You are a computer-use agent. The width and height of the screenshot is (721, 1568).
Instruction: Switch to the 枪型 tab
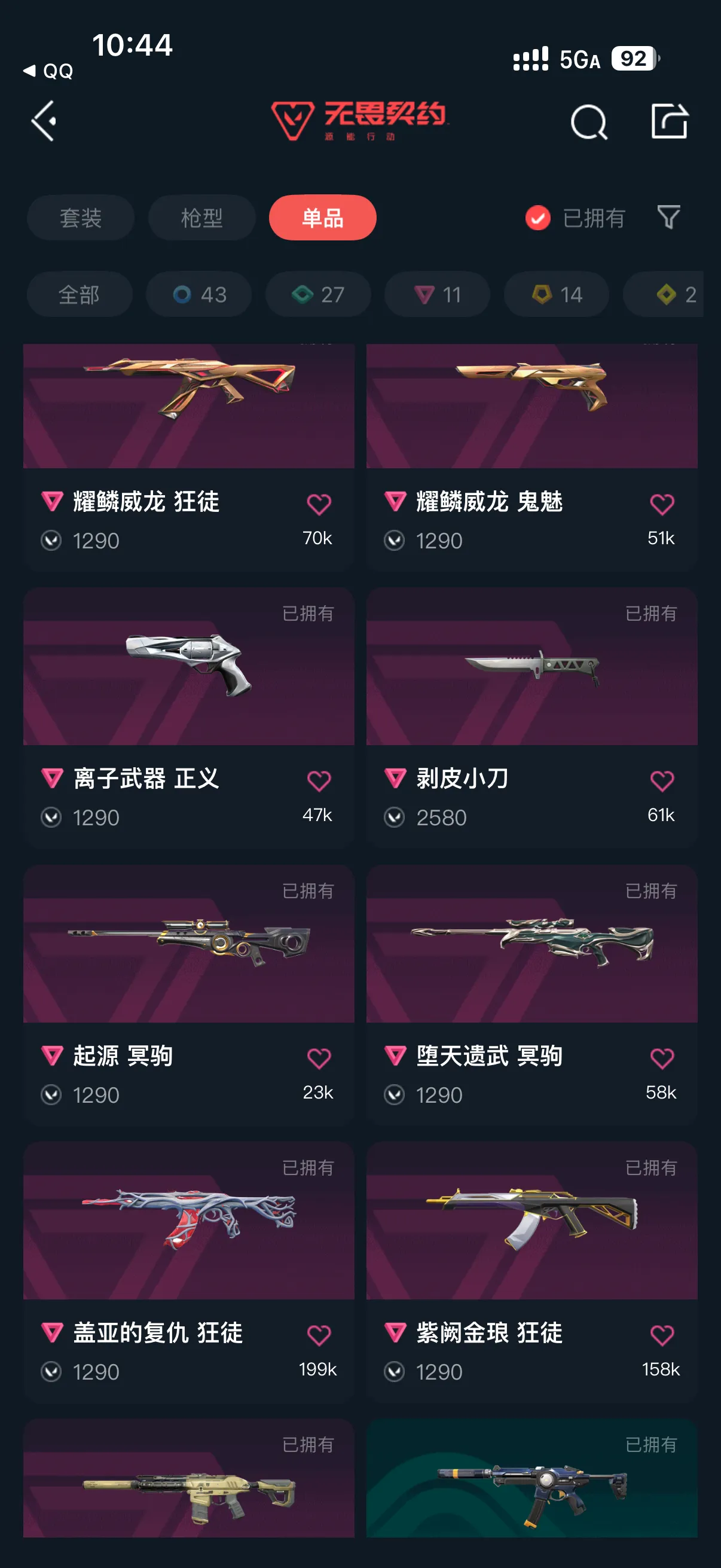[201, 218]
